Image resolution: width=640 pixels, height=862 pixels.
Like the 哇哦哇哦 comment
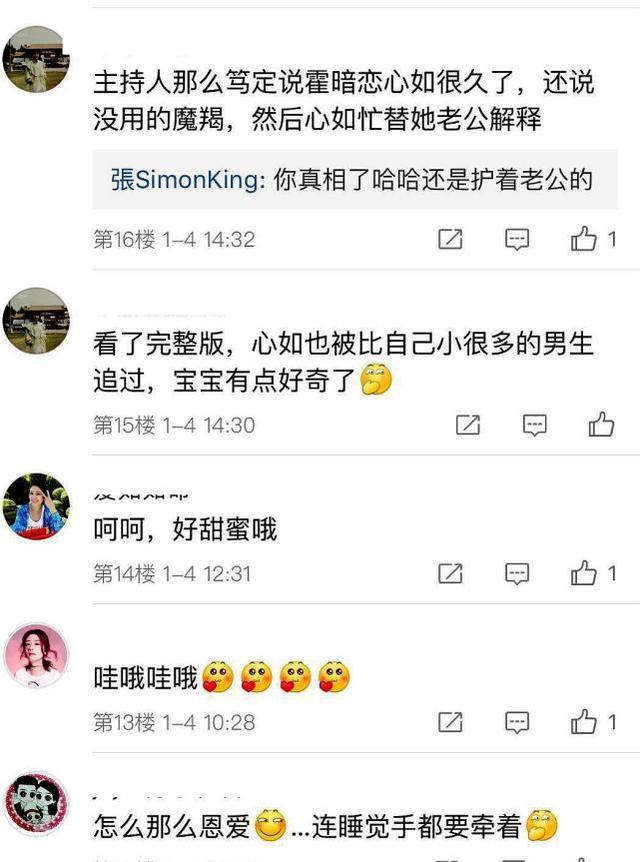(584, 722)
